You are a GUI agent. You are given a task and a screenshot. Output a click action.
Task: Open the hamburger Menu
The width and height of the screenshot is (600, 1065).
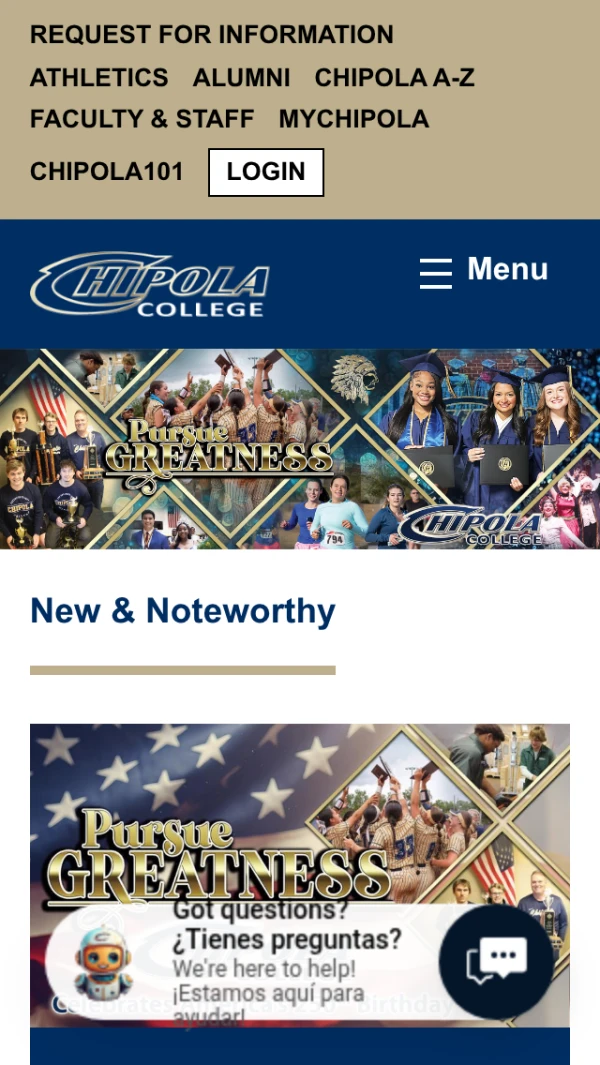(484, 271)
